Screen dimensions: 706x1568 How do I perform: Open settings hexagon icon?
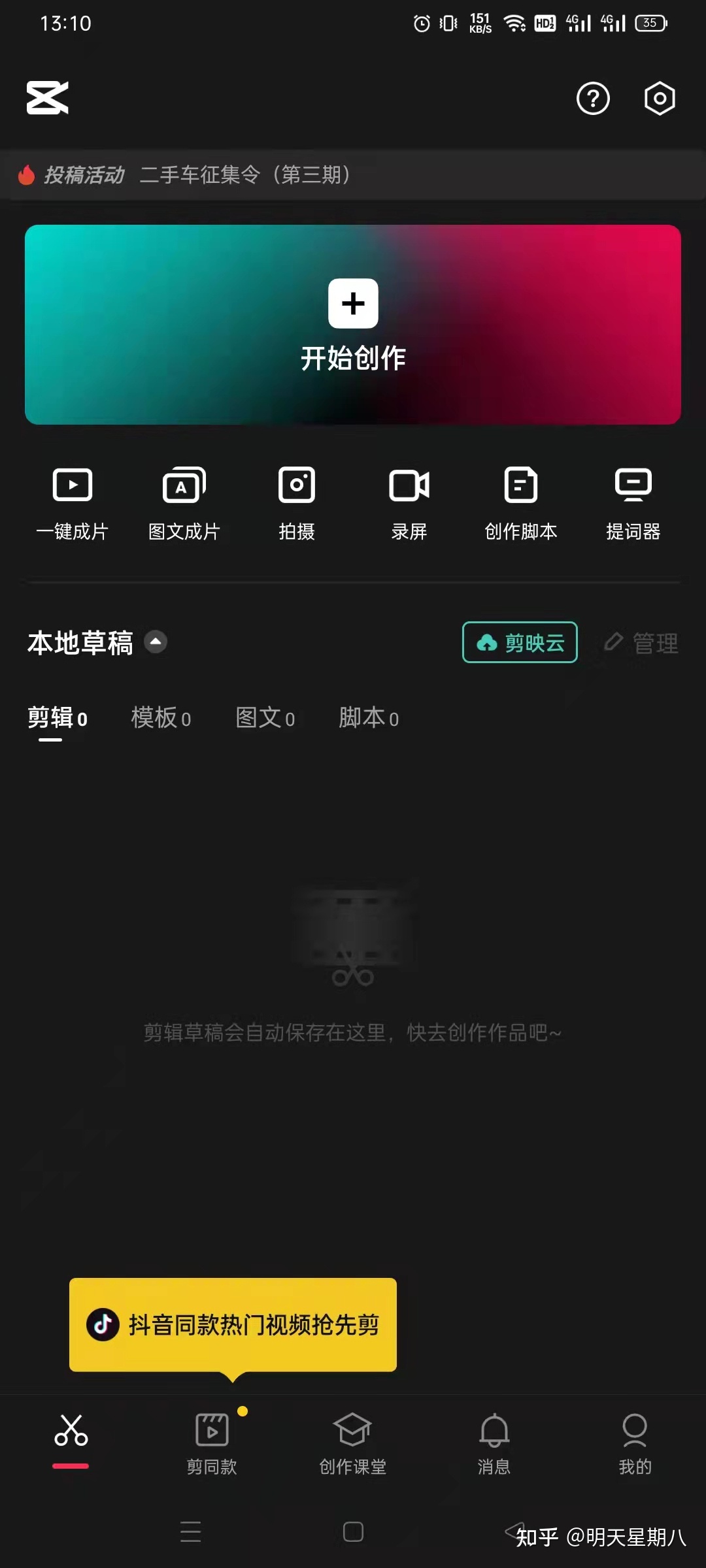pyautogui.click(x=659, y=99)
